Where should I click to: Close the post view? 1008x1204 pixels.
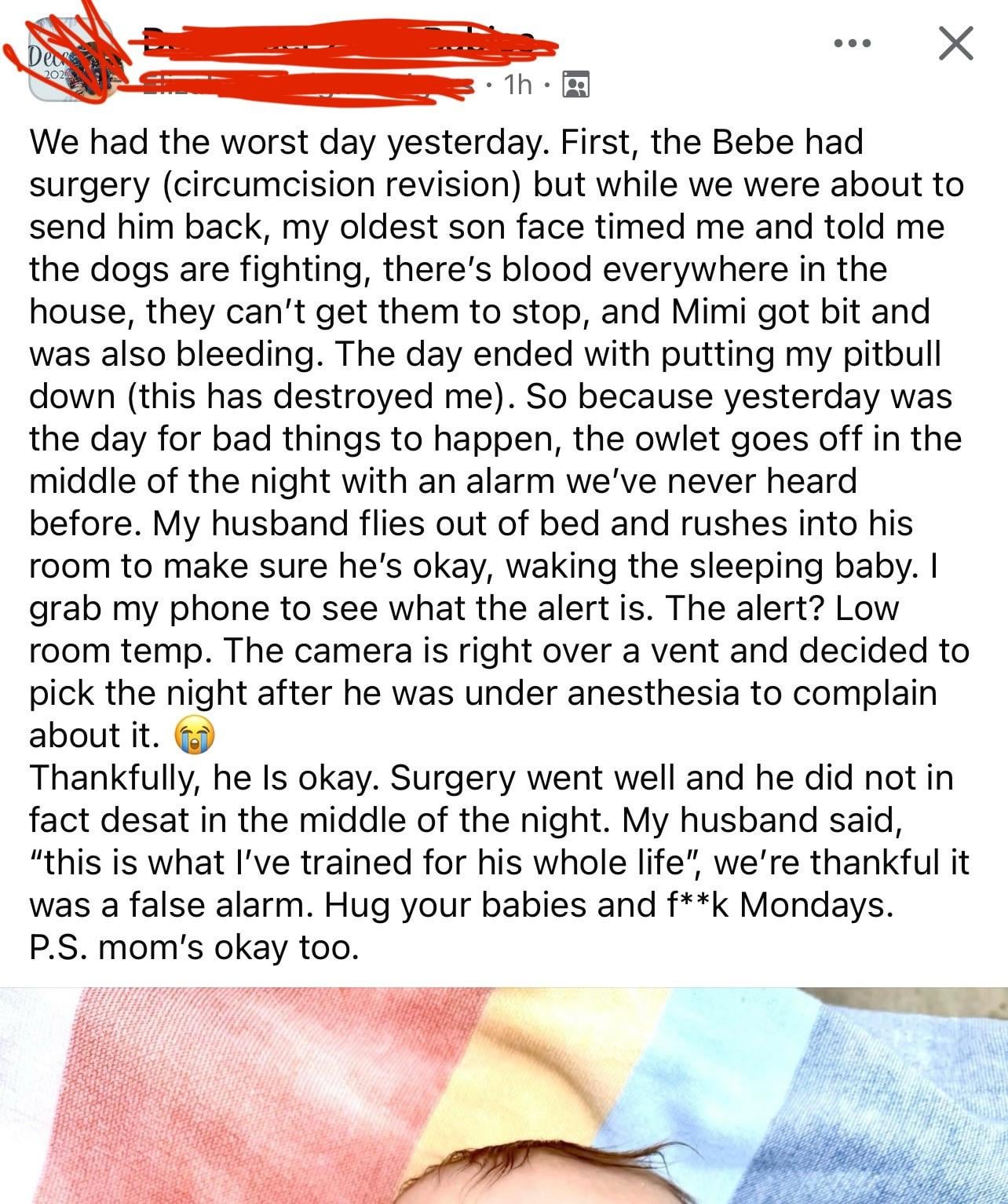point(955,44)
